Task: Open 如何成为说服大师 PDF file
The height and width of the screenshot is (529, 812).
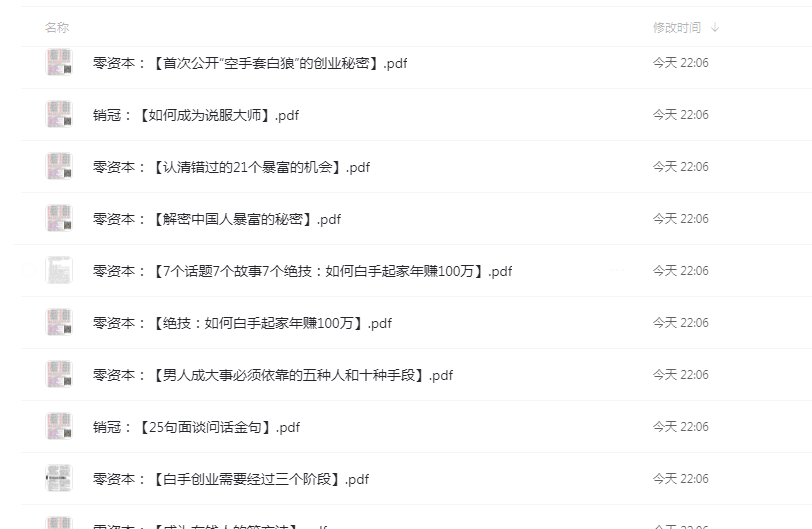Action: click(x=196, y=115)
